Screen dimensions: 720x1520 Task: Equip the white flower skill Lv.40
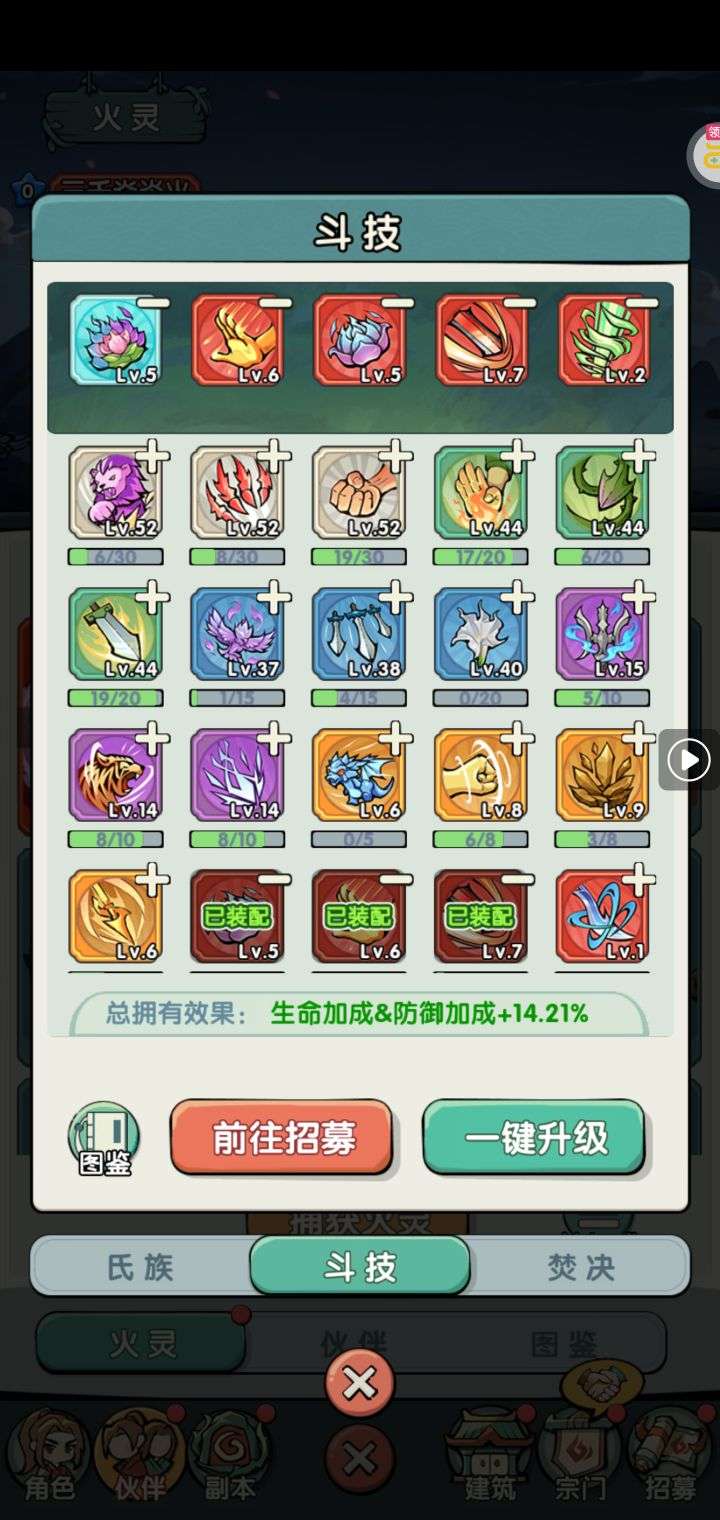(518, 600)
